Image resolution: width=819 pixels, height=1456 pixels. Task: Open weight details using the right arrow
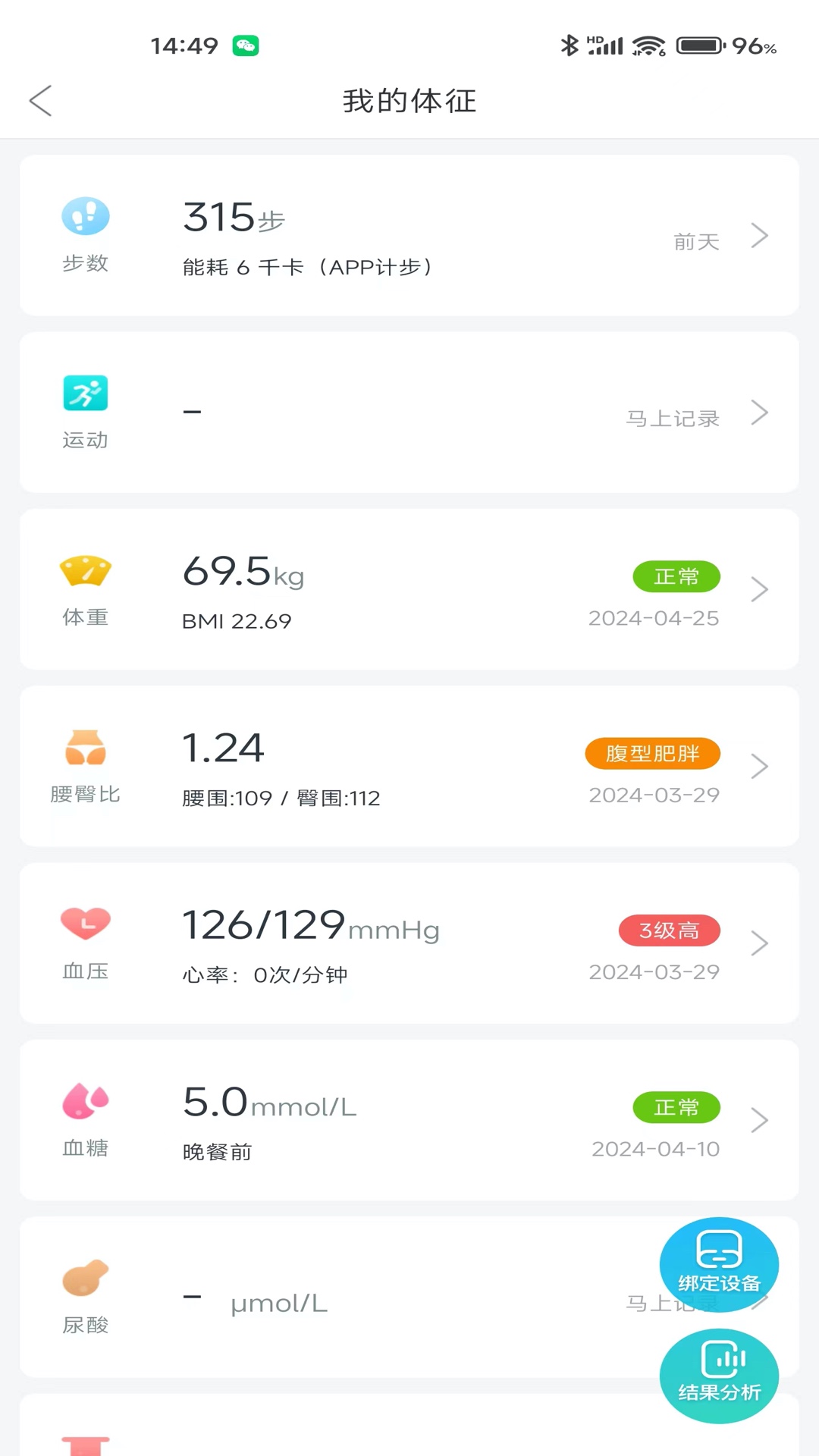[x=760, y=589]
